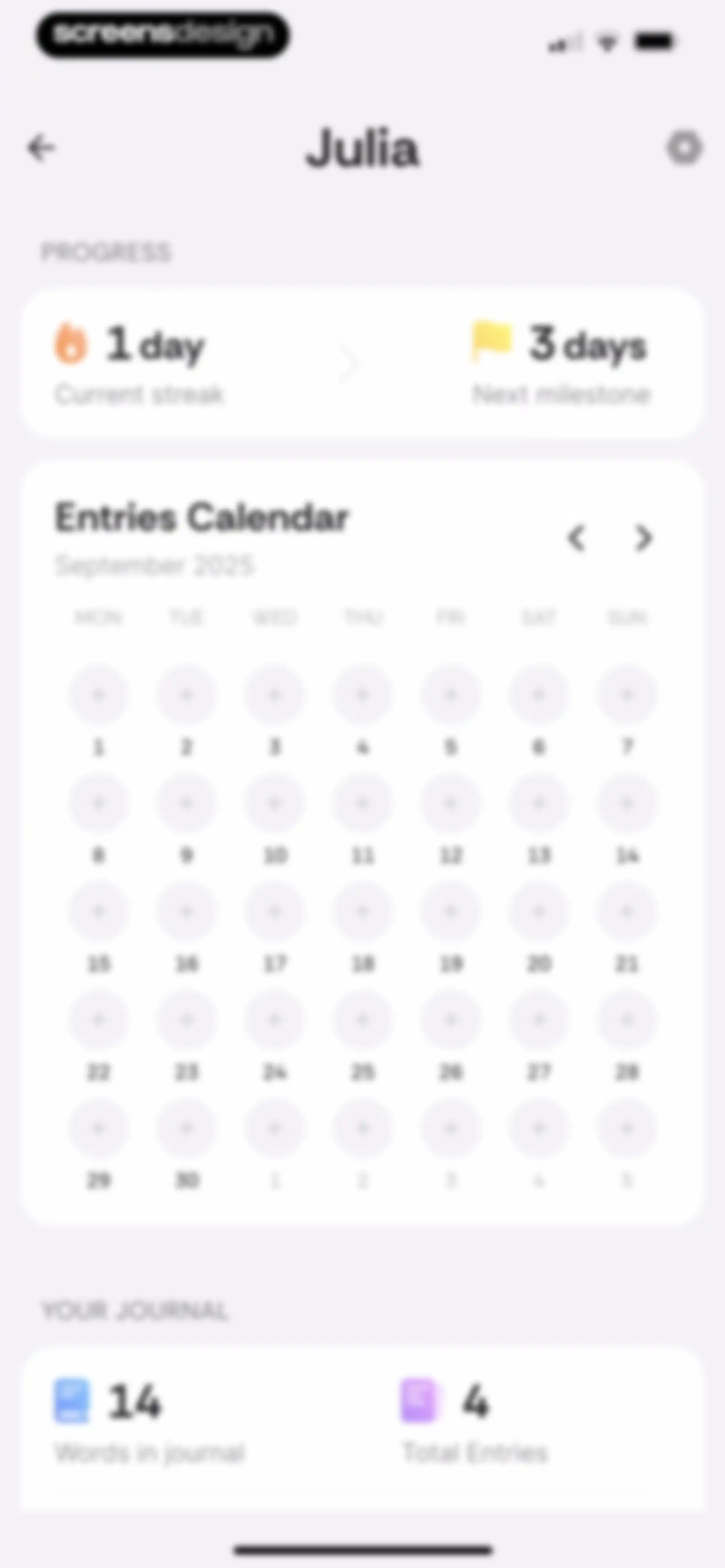The width and height of the screenshot is (725, 1568).
Task: Show previous month in Entries Calendar
Action: (x=576, y=538)
